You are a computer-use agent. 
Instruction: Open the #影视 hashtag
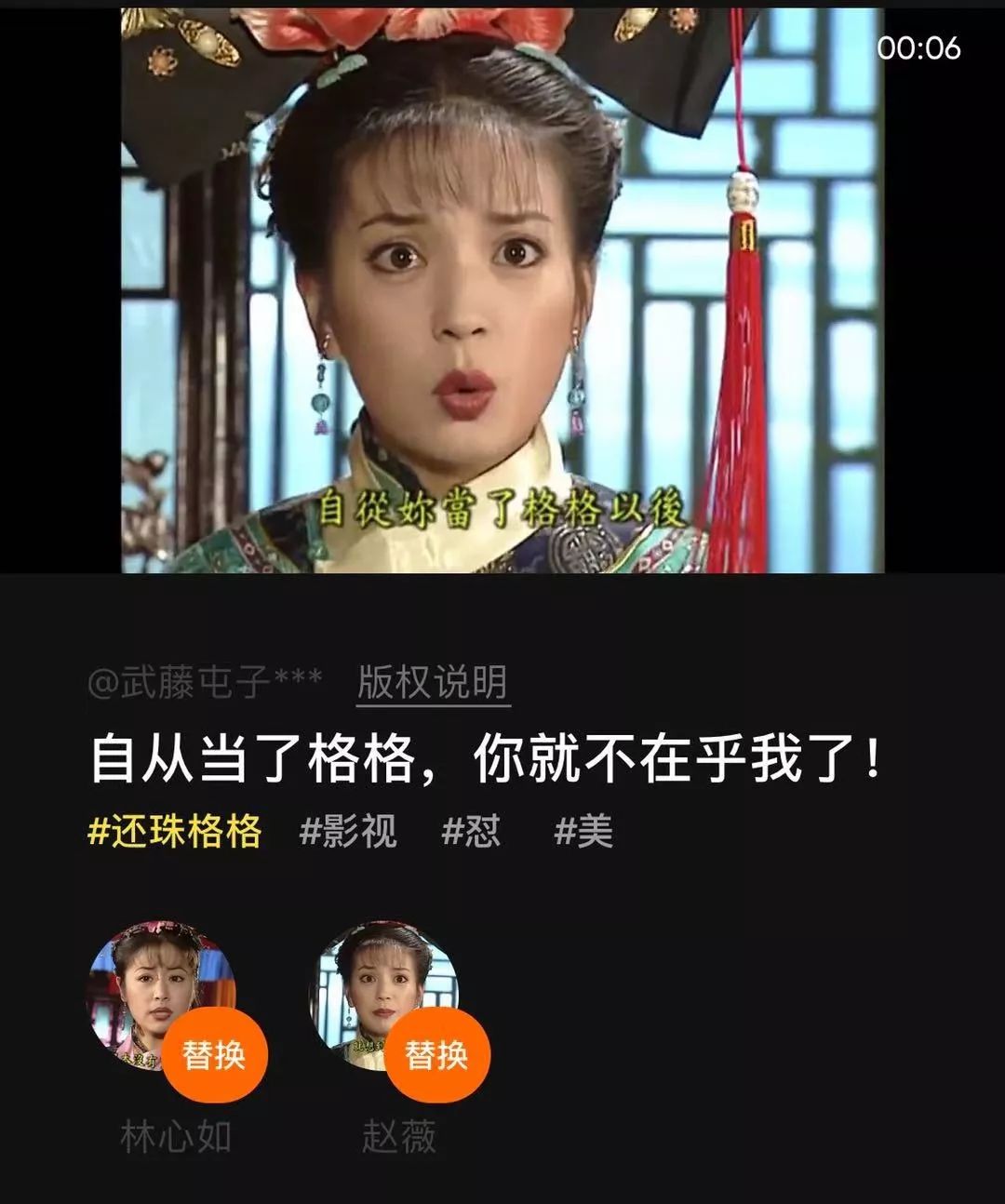348,831
